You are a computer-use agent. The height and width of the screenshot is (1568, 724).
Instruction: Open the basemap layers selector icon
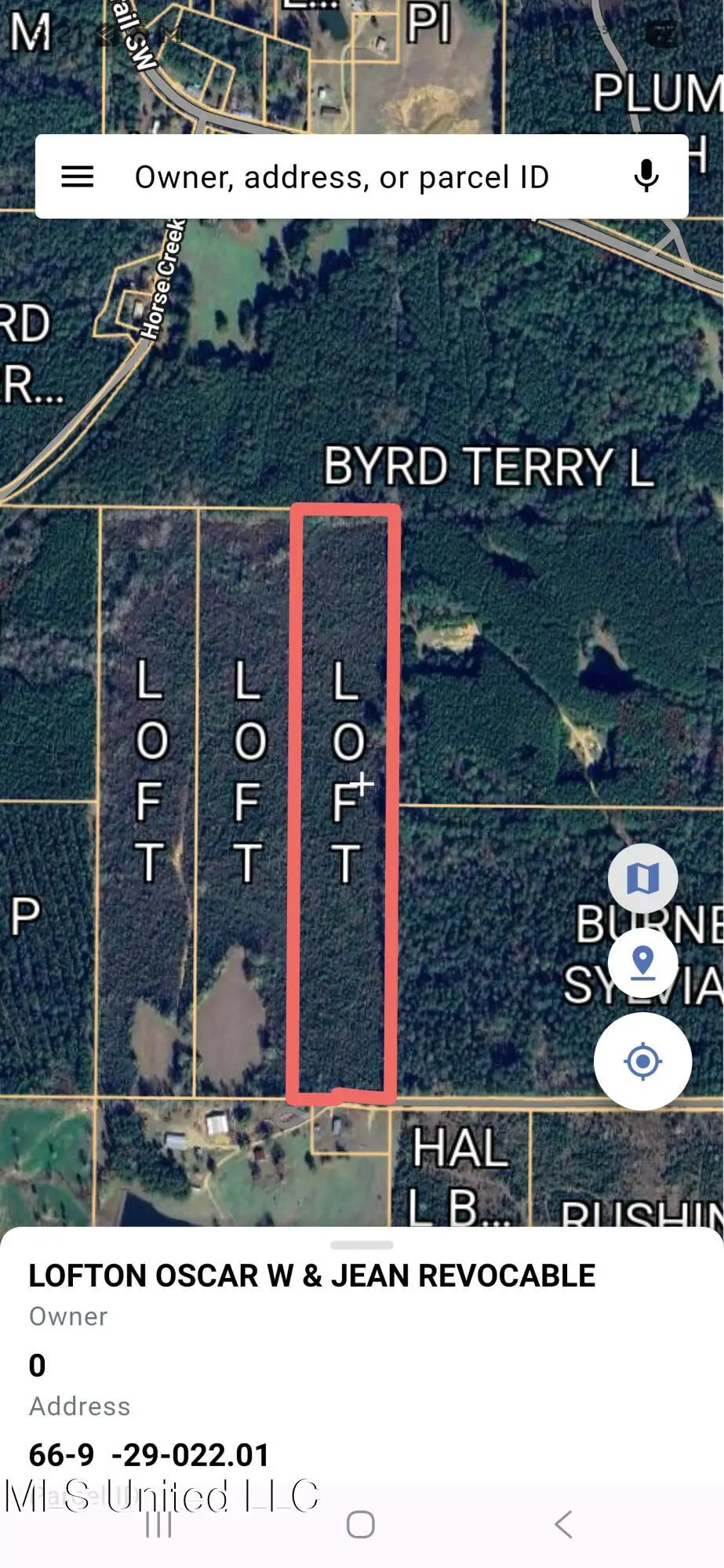643,877
